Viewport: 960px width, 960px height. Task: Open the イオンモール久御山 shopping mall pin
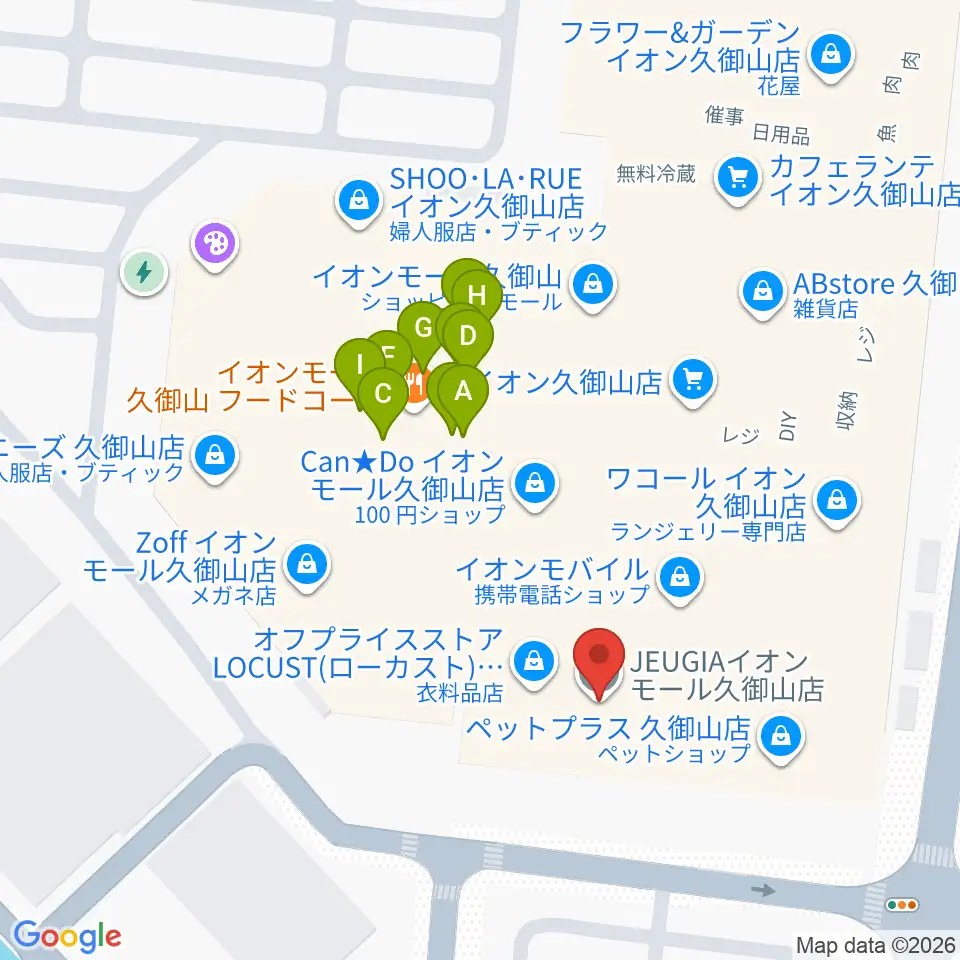(x=593, y=286)
